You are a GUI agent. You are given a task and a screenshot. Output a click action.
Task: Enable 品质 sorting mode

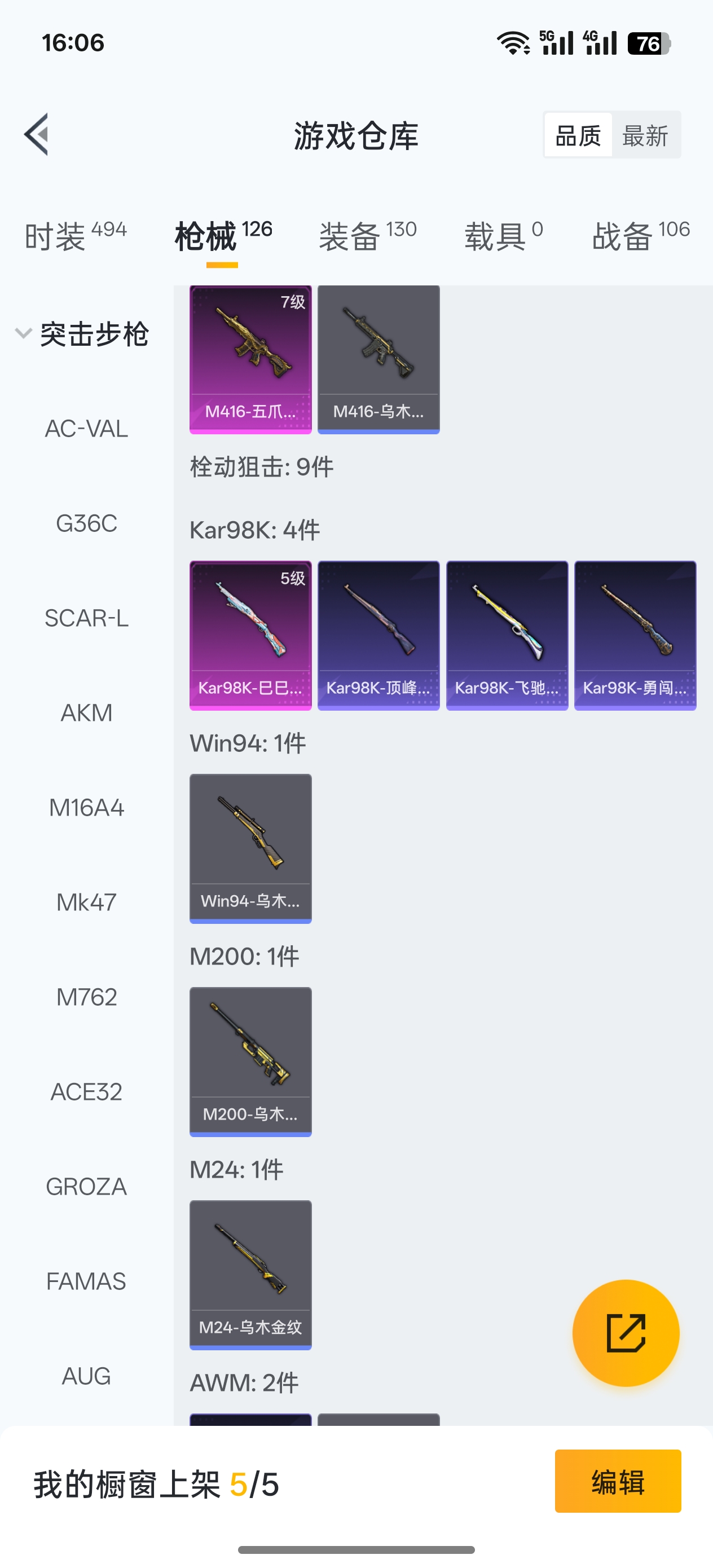(578, 136)
